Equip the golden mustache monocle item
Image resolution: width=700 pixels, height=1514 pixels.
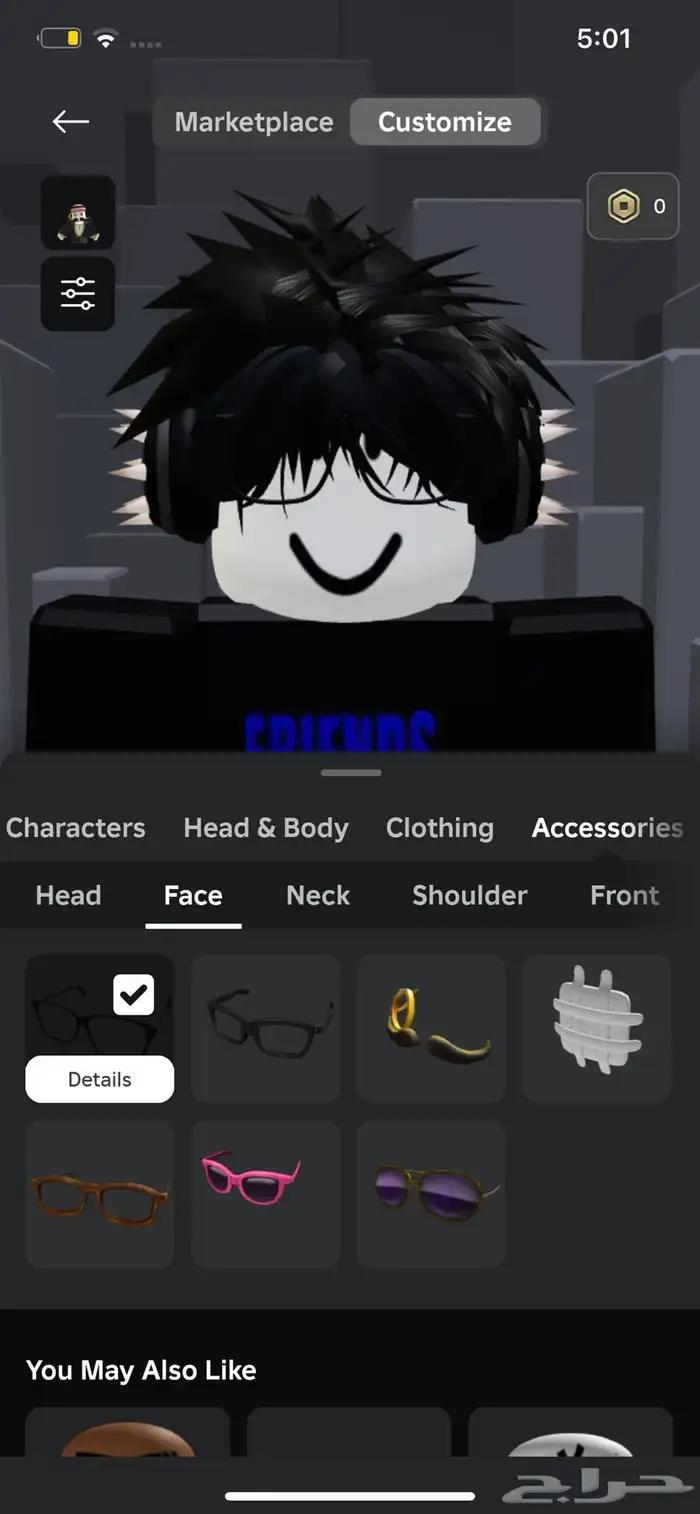(431, 1028)
